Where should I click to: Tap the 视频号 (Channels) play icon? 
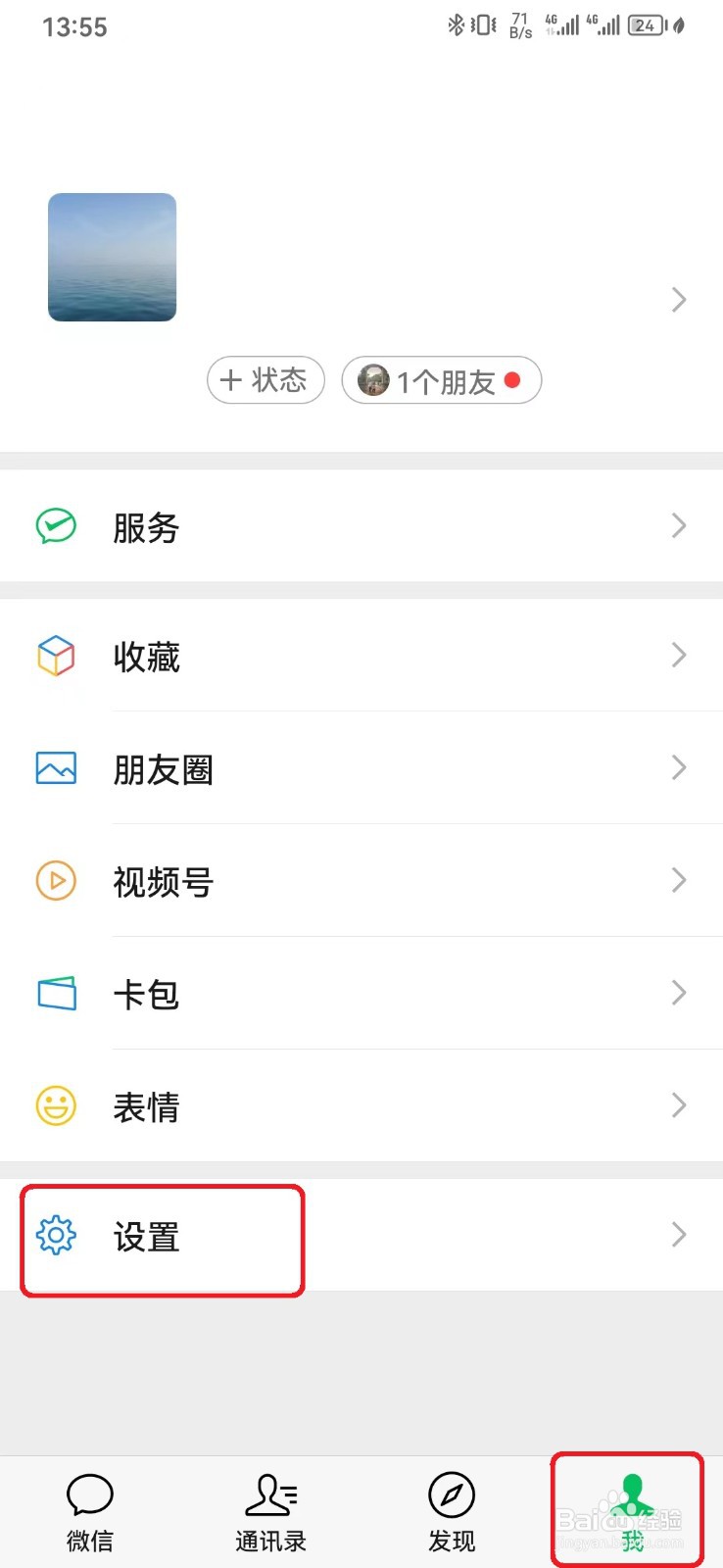56,881
